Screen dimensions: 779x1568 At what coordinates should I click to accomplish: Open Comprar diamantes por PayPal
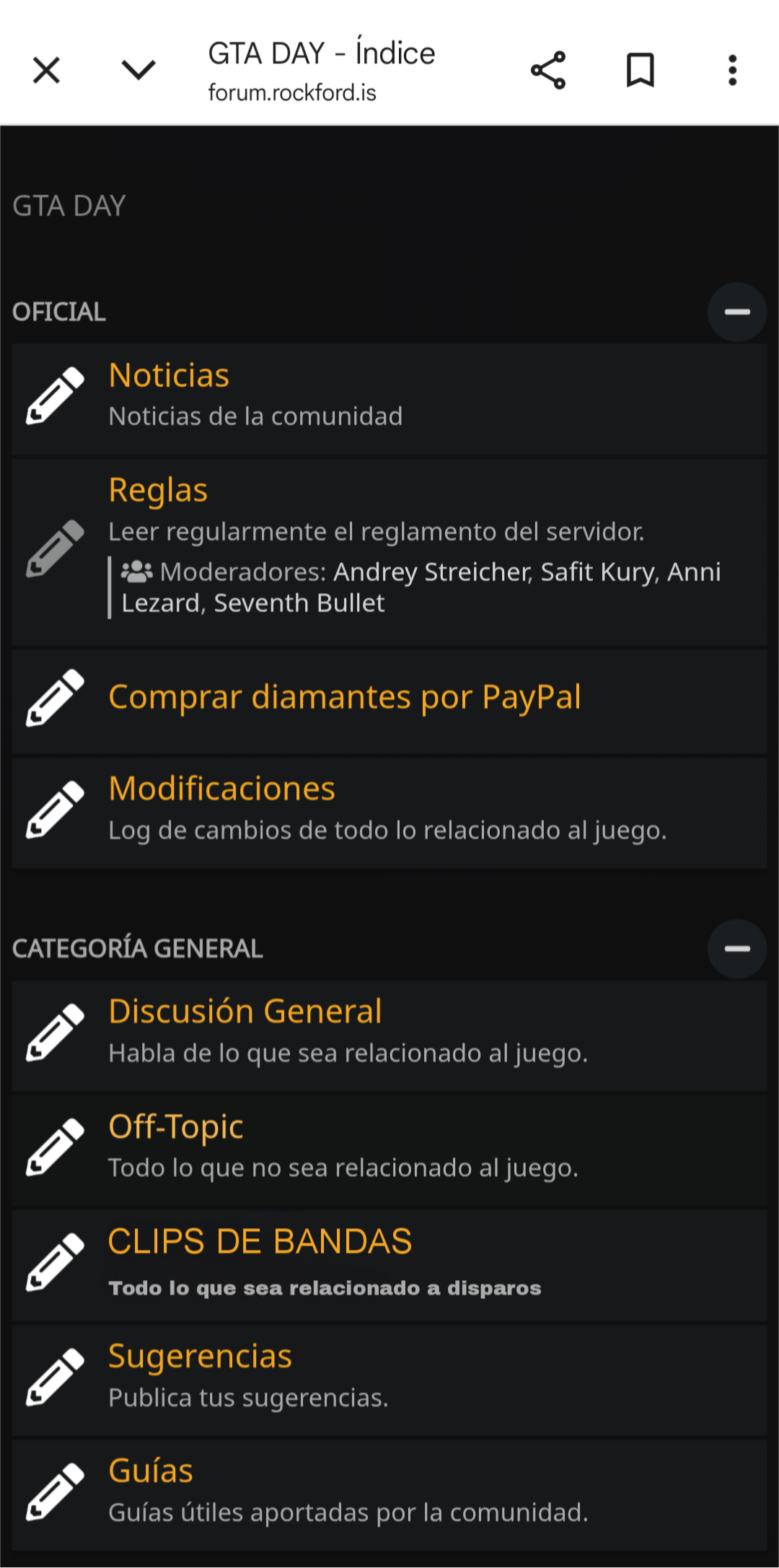344,698
